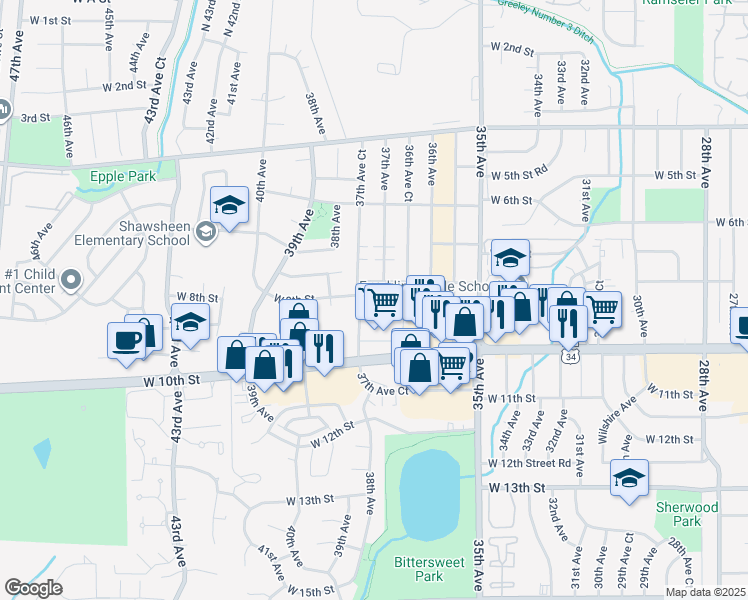The width and height of the screenshot is (748, 600).
Task: Open the school marker beside W 8th St
Action: [x=190, y=323]
